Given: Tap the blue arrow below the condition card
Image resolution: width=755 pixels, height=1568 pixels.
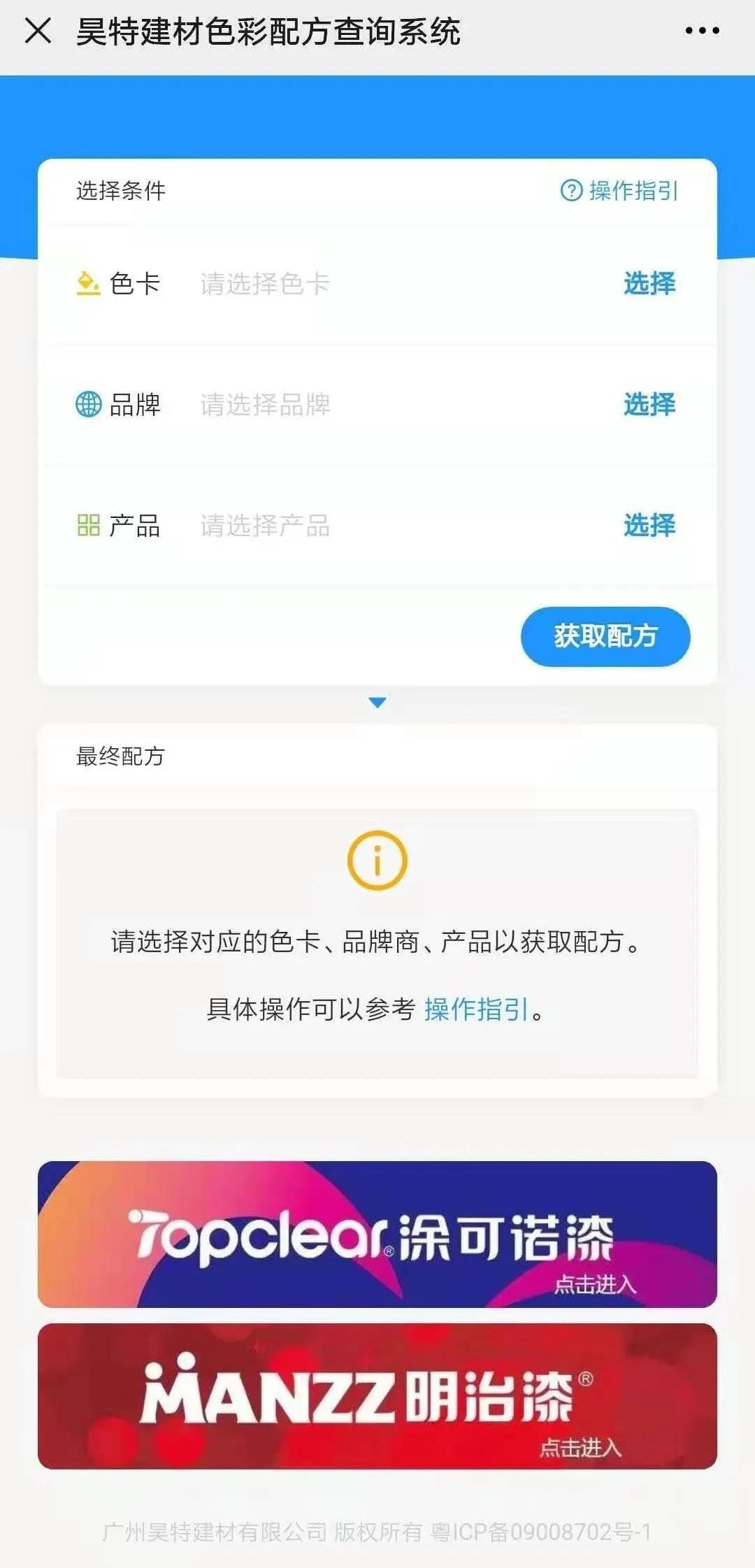Looking at the screenshot, I should [x=377, y=703].
